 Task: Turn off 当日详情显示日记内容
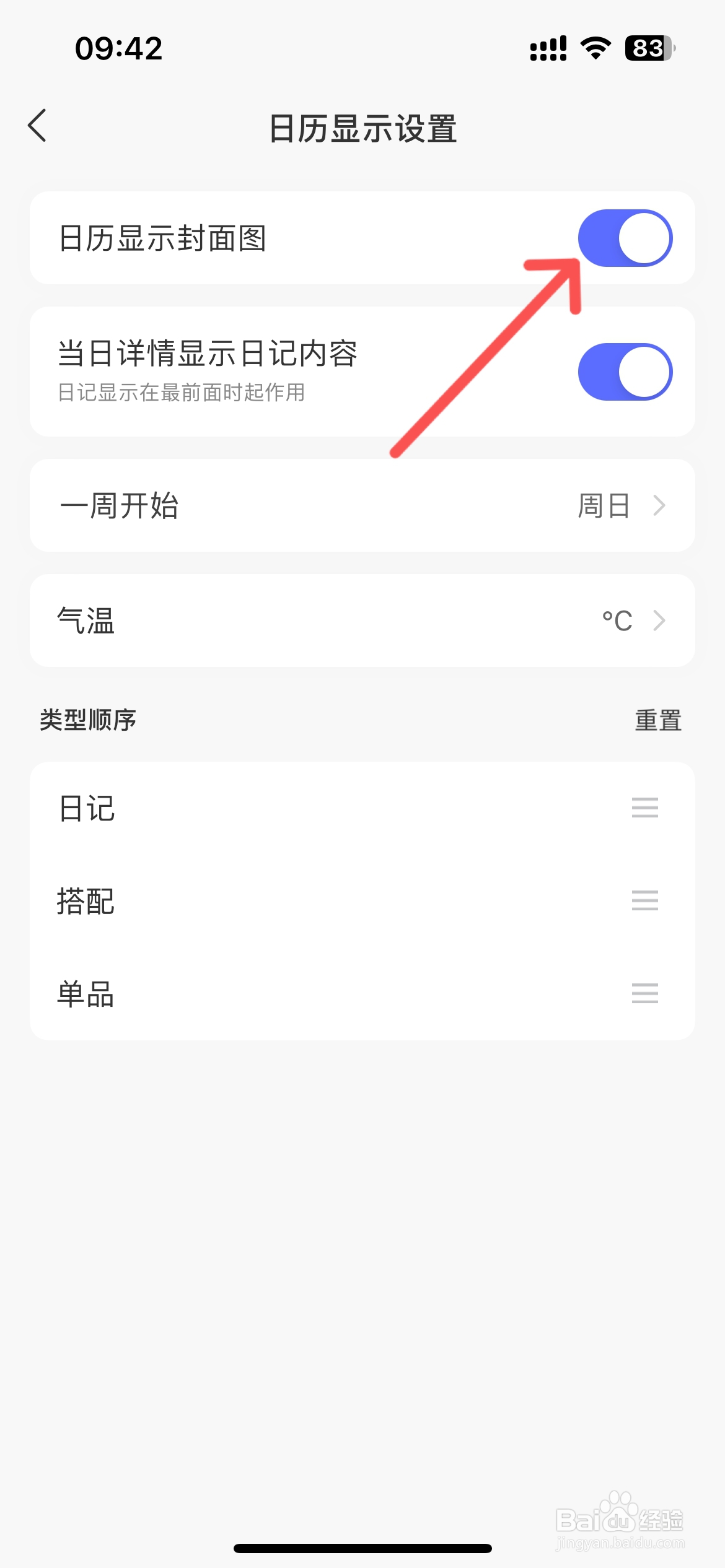(626, 370)
